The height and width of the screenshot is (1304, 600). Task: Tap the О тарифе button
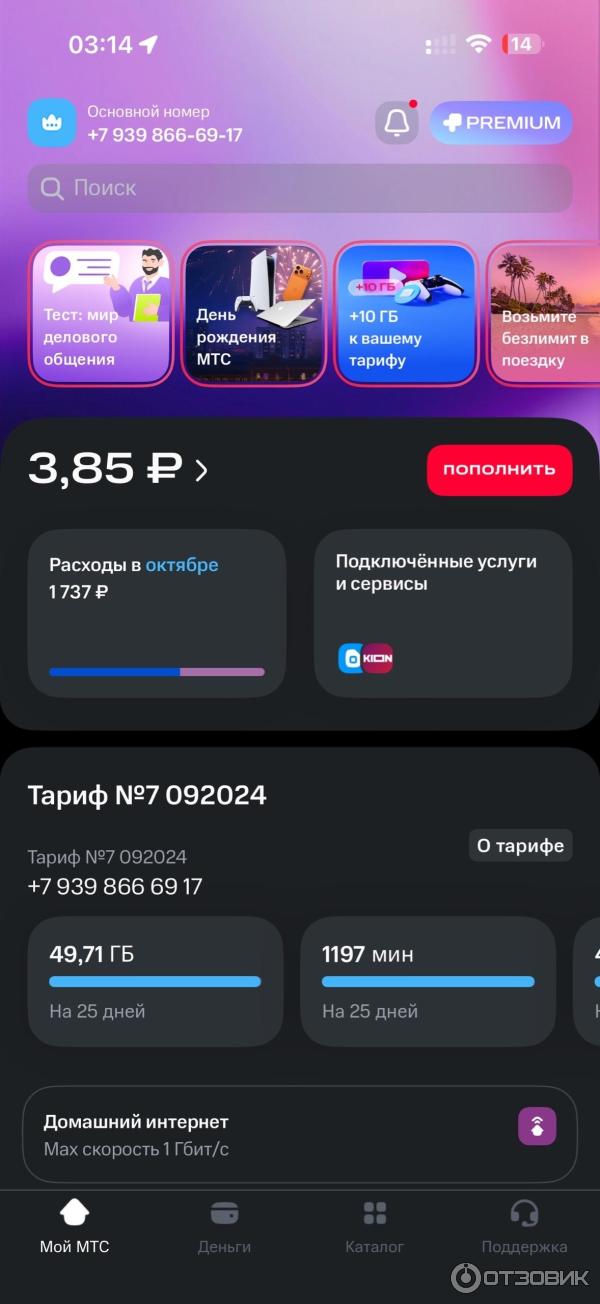(520, 845)
